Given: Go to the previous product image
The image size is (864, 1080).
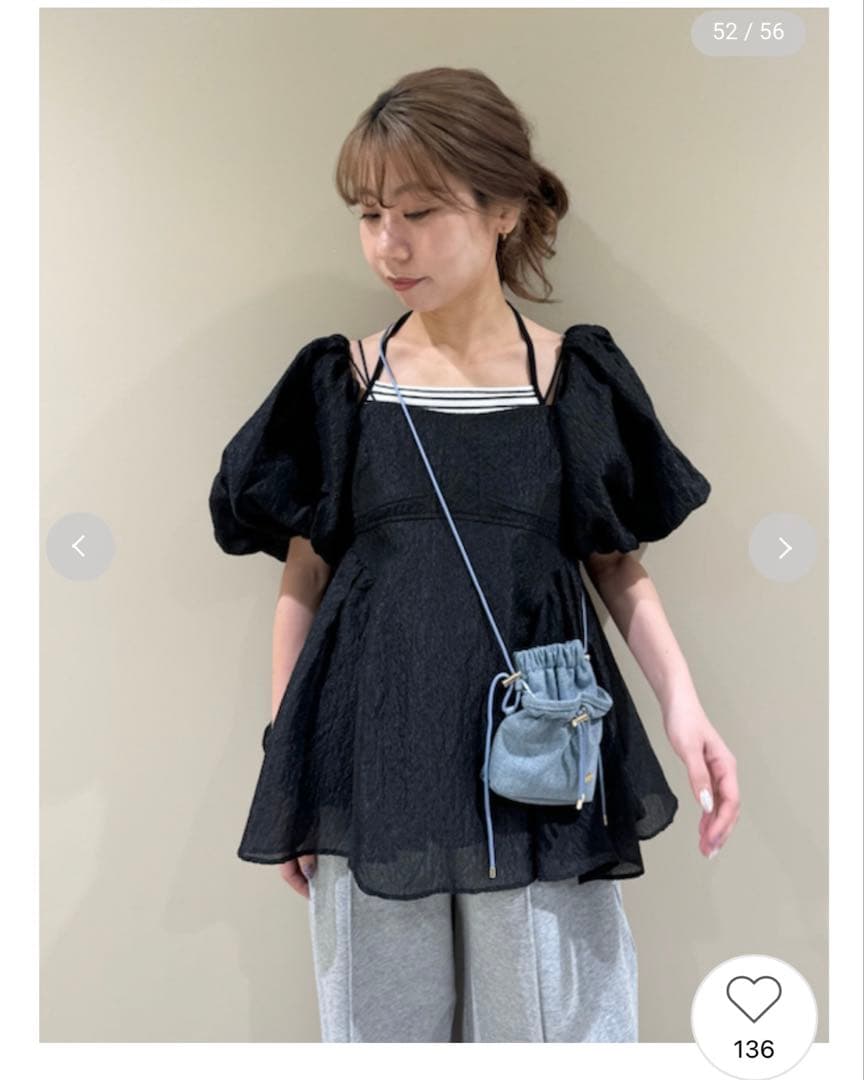Looking at the screenshot, I should [x=80, y=547].
